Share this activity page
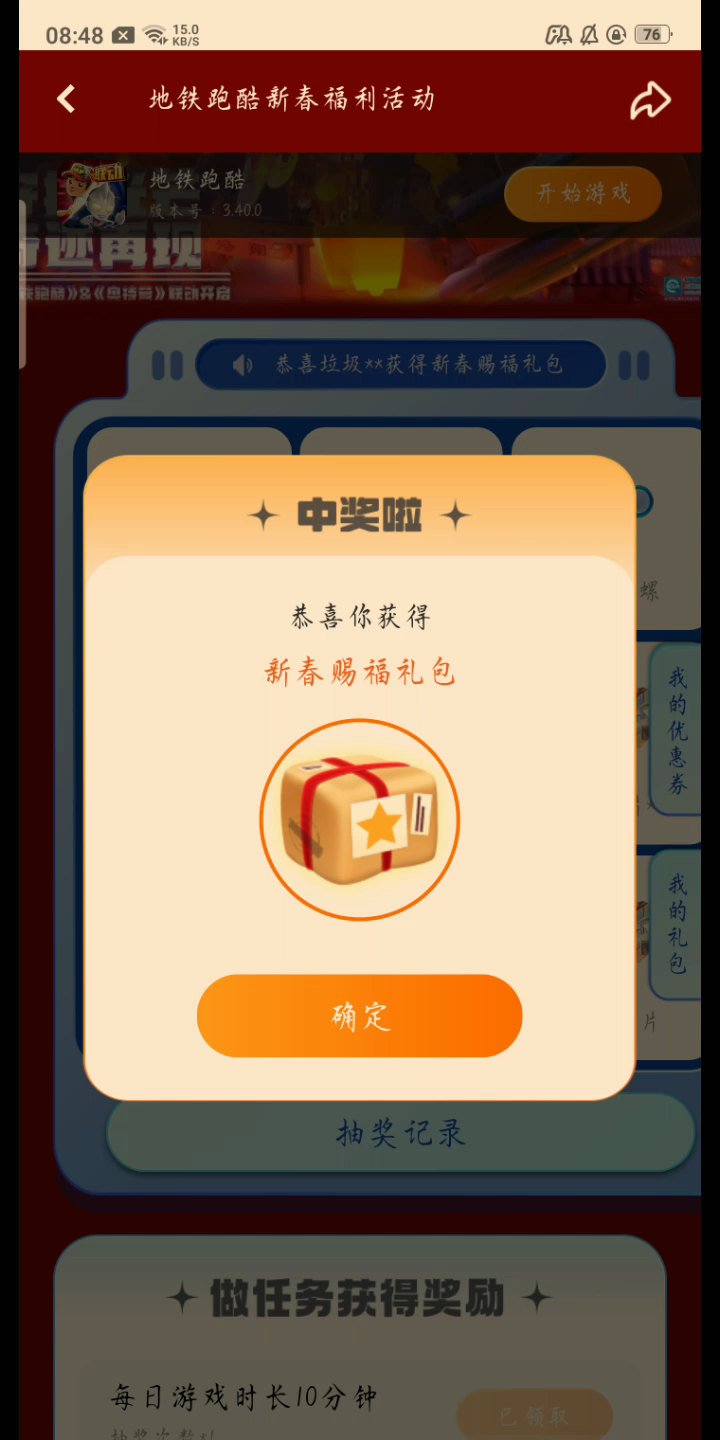Screen dimensions: 720x1440 [x=649, y=100]
